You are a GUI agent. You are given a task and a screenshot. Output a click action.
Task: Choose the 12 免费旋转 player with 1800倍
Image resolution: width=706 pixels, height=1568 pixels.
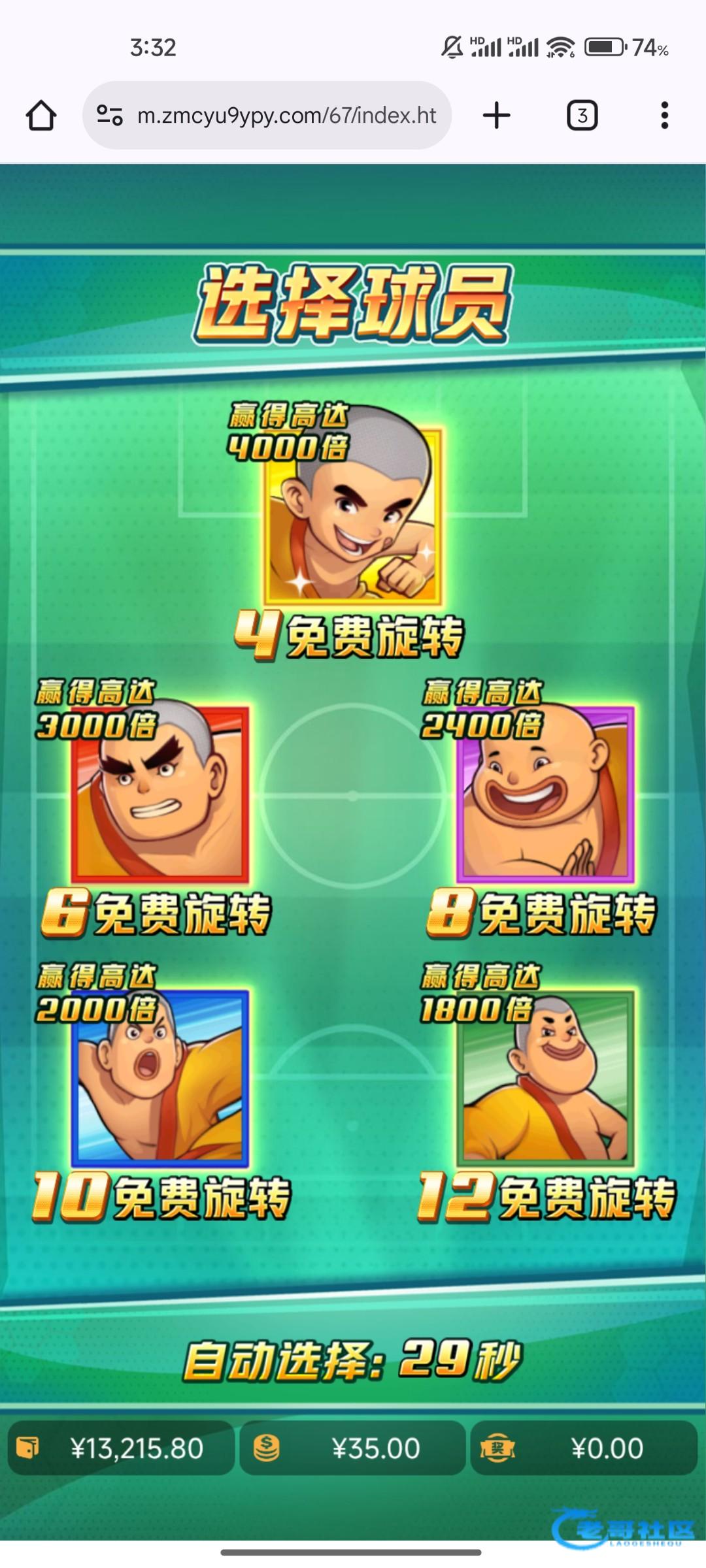[545, 1078]
